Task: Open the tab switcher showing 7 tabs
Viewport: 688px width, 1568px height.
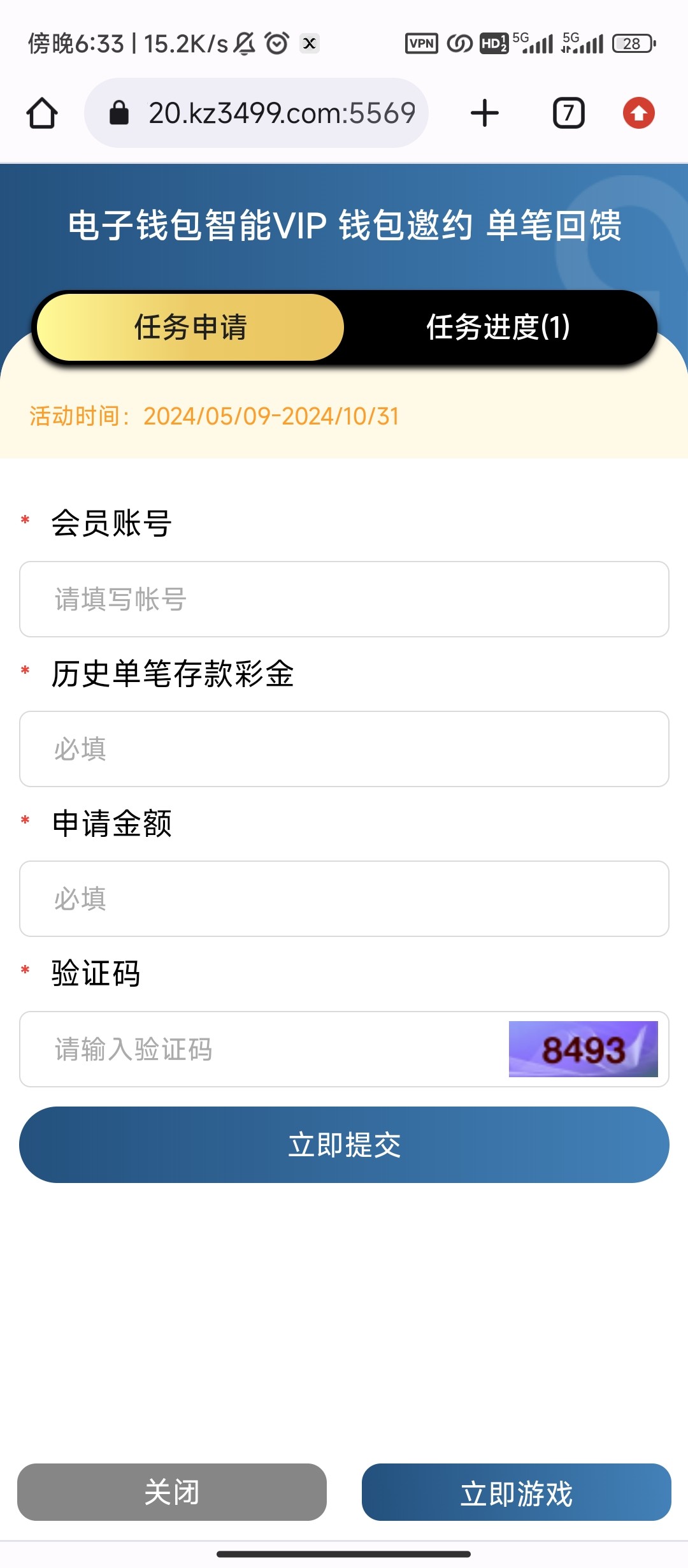Action: pyautogui.click(x=568, y=113)
